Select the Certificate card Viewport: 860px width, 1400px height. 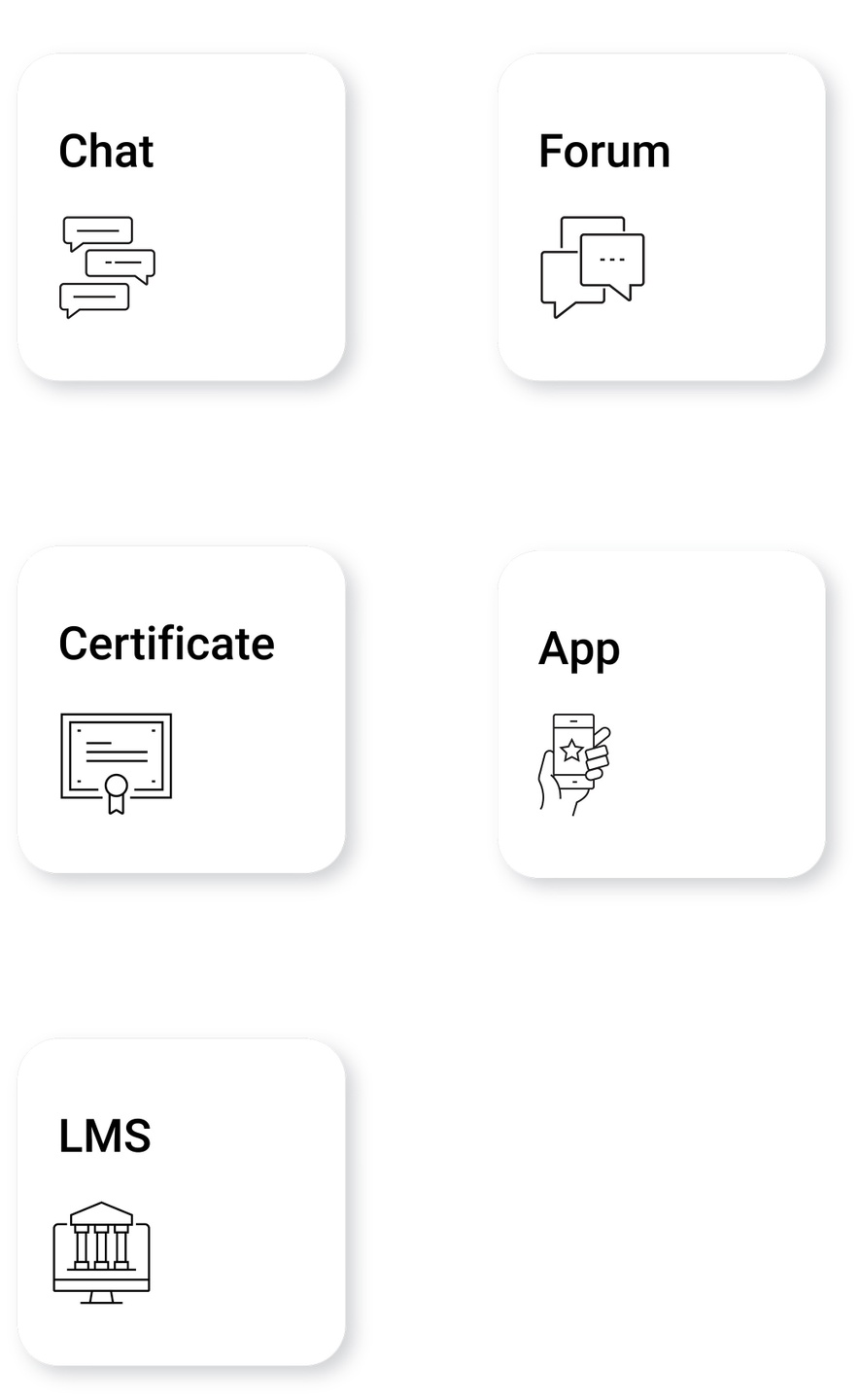click(182, 710)
